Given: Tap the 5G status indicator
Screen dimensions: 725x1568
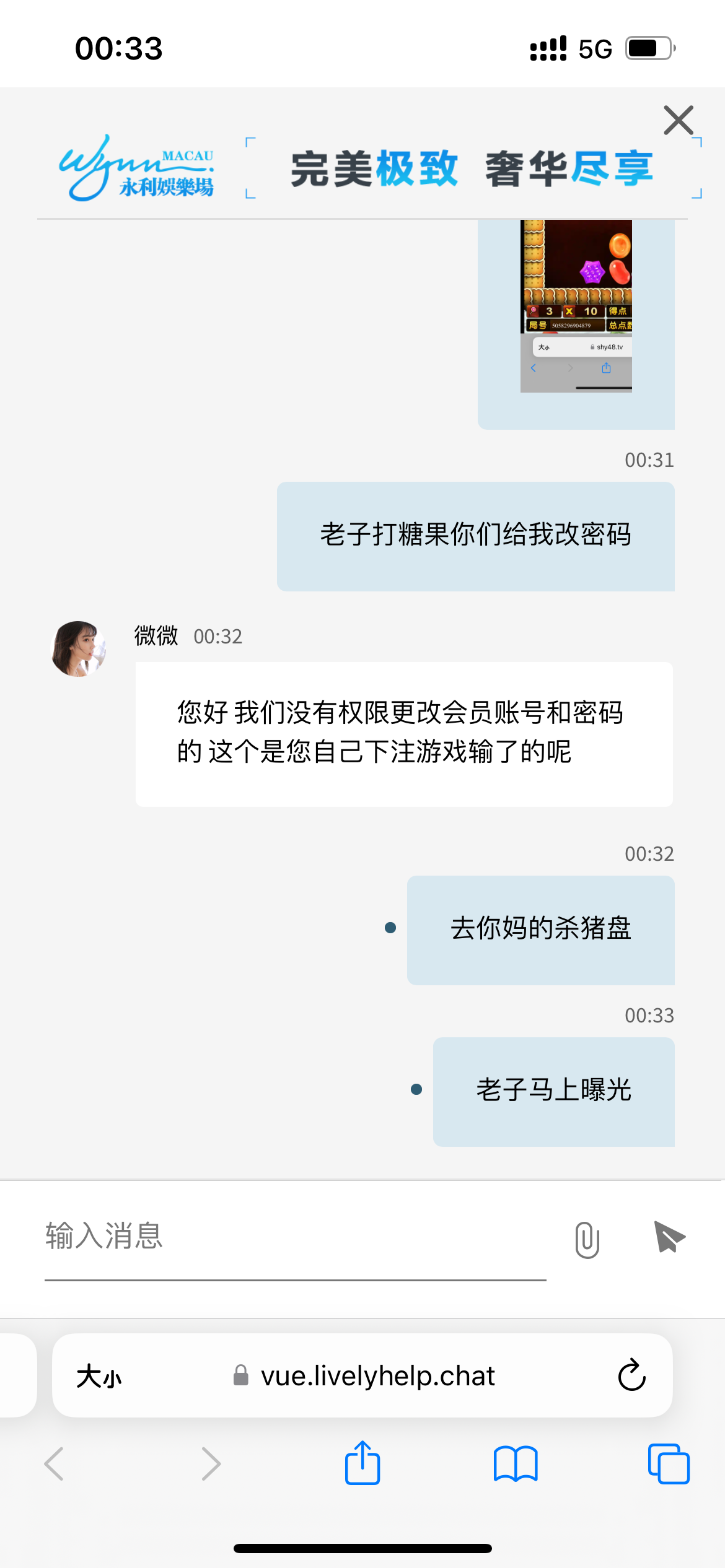Looking at the screenshot, I should [594, 48].
